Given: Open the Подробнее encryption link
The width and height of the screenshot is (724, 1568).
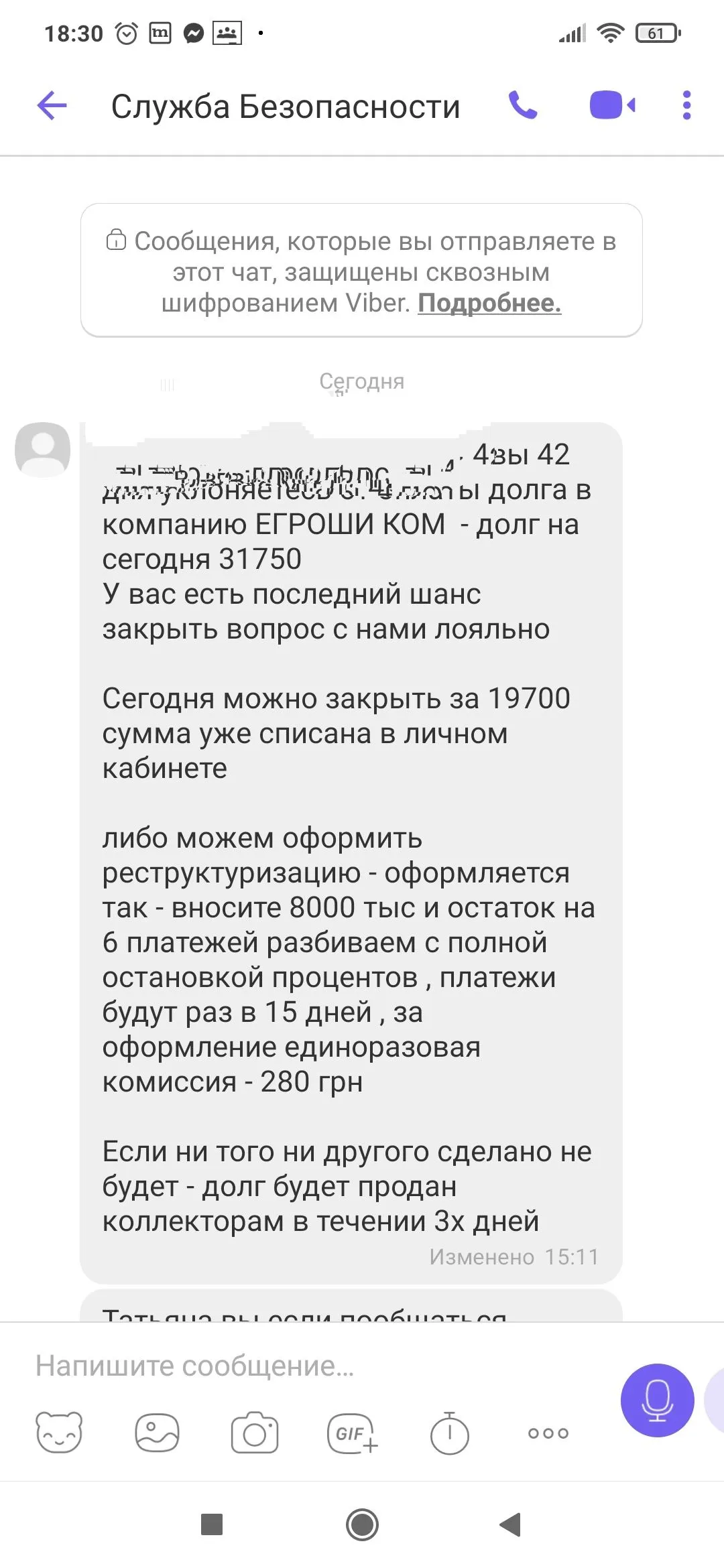Looking at the screenshot, I should pyautogui.click(x=489, y=303).
